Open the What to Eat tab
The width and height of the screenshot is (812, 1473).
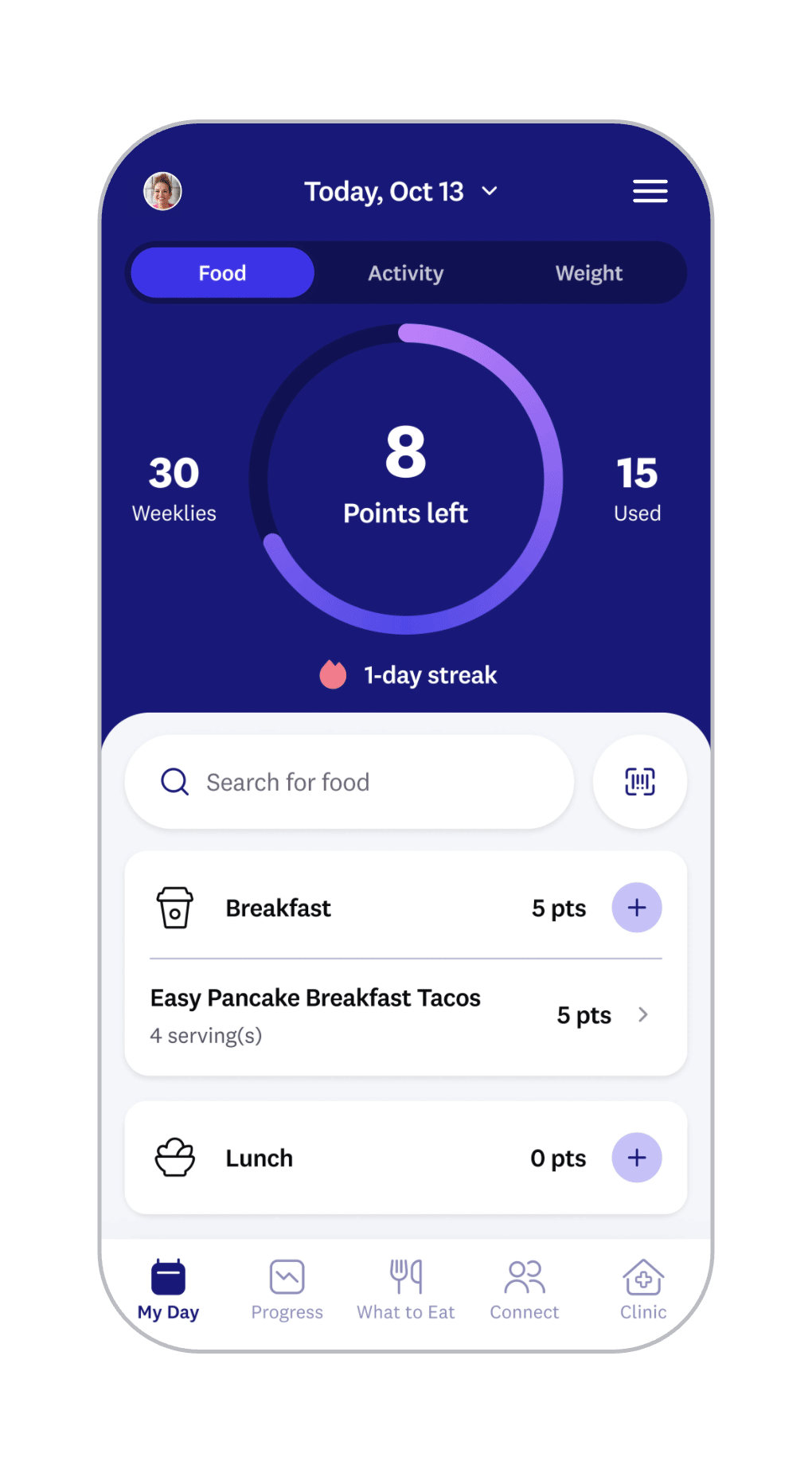(x=406, y=1290)
